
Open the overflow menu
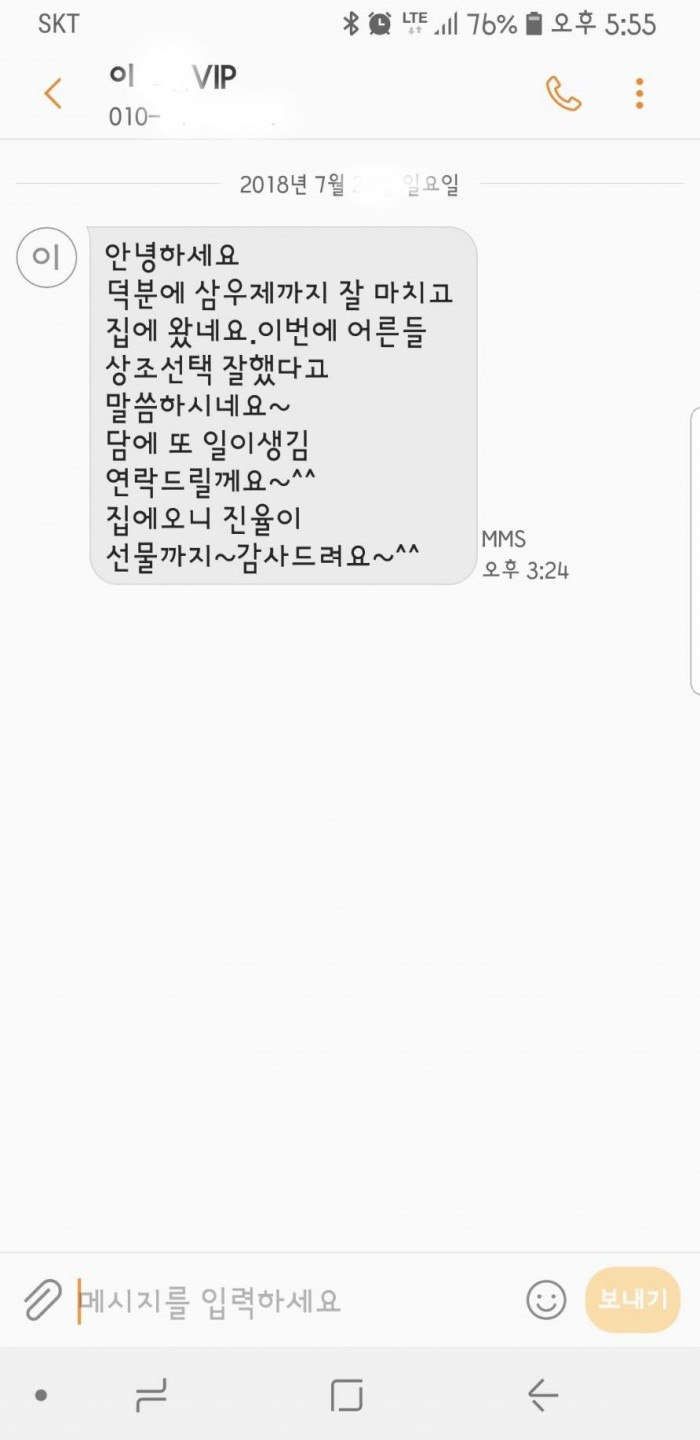[640, 93]
